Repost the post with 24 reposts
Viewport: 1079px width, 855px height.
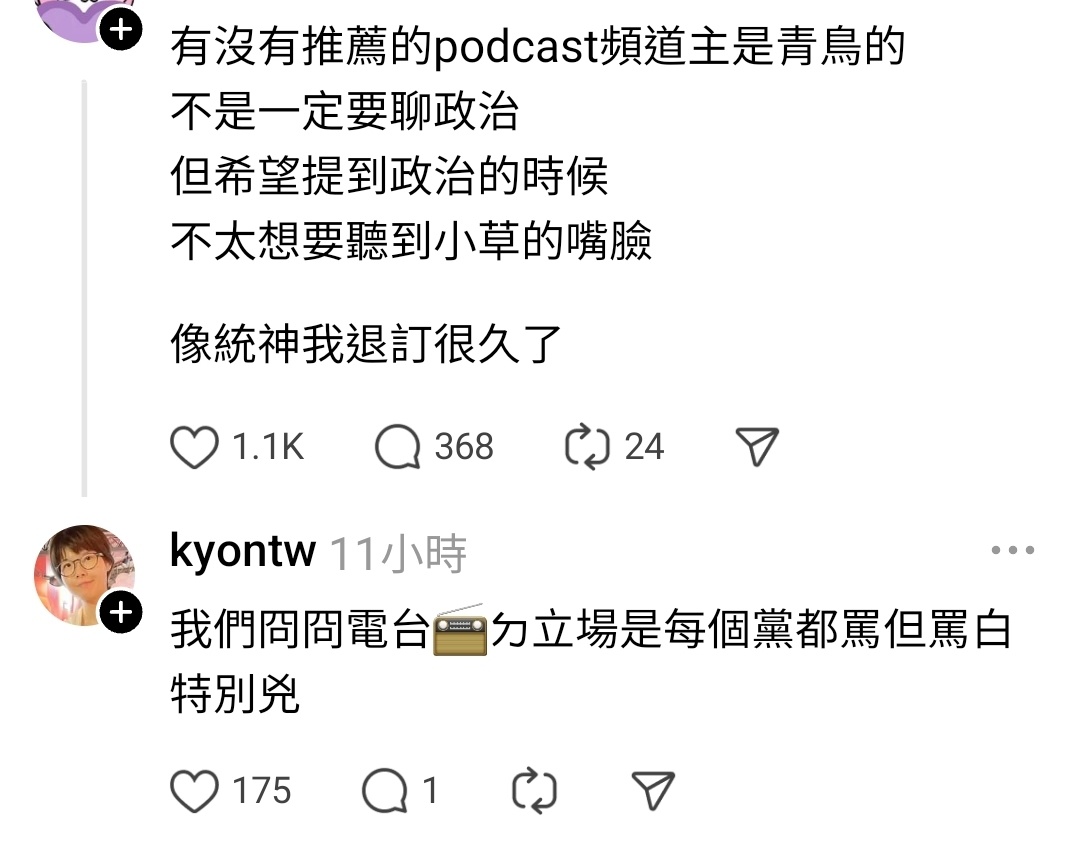(587, 447)
